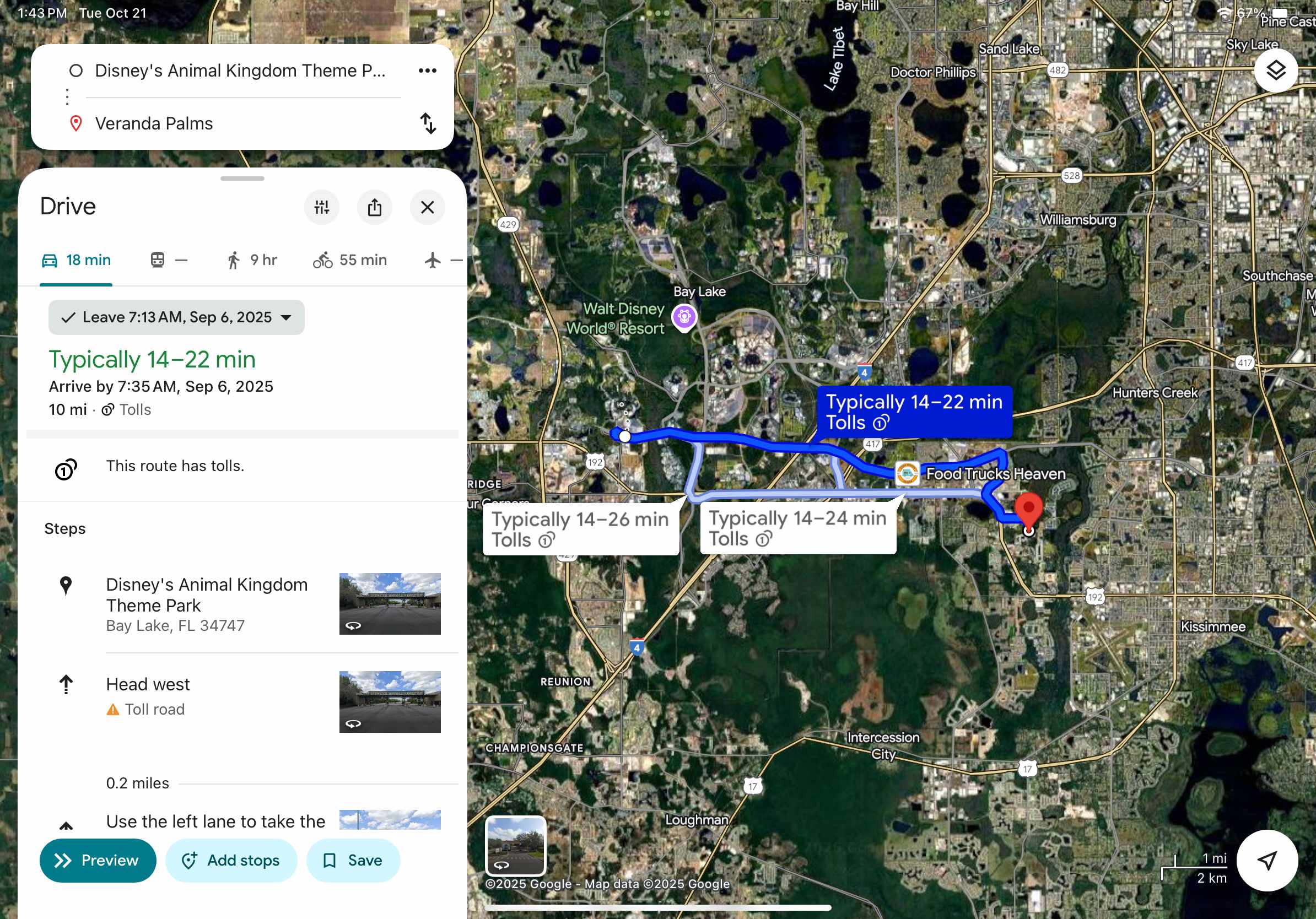
Task: Choose the Typically 14–26 min alternate route
Action: pos(580,529)
